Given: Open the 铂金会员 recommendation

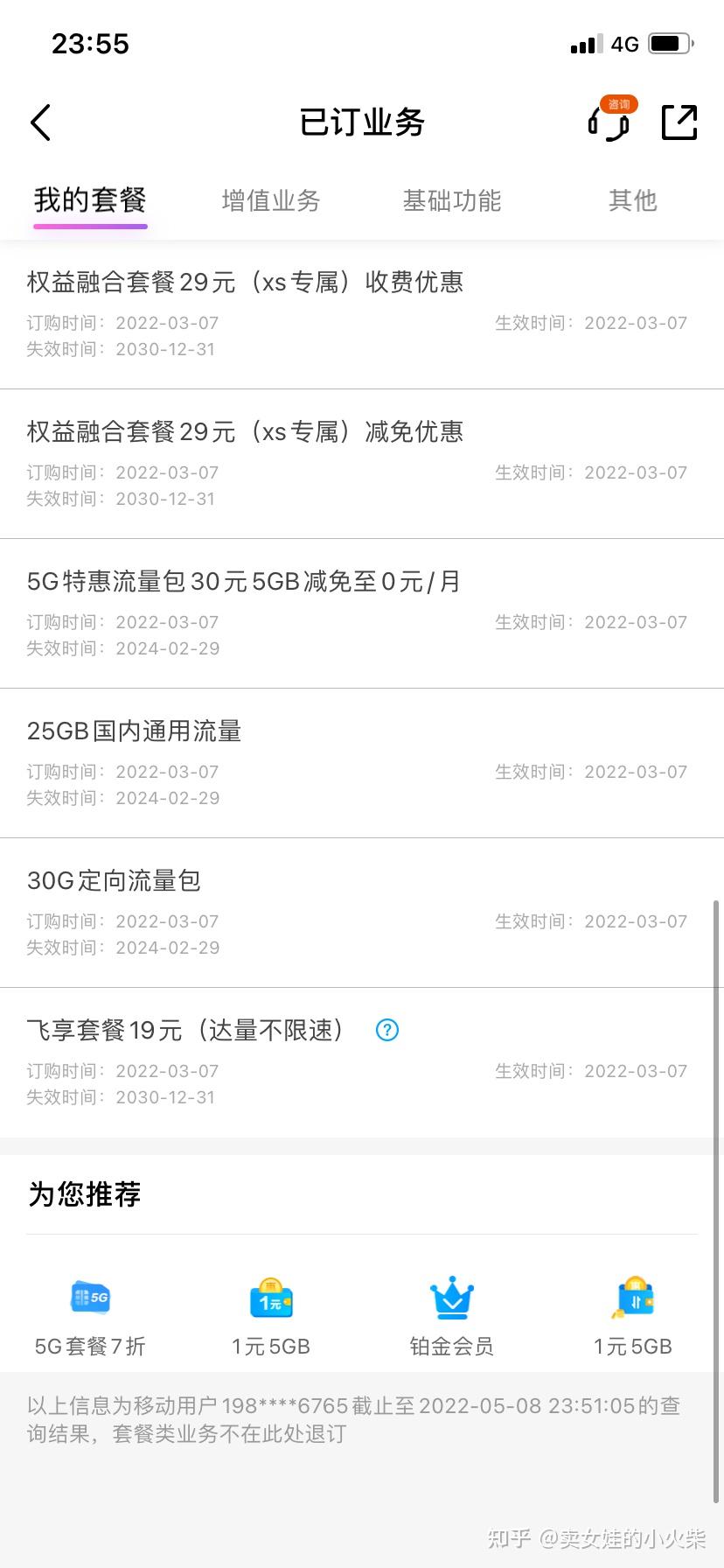Looking at the screenshot, I should (x=452, y=1315).
